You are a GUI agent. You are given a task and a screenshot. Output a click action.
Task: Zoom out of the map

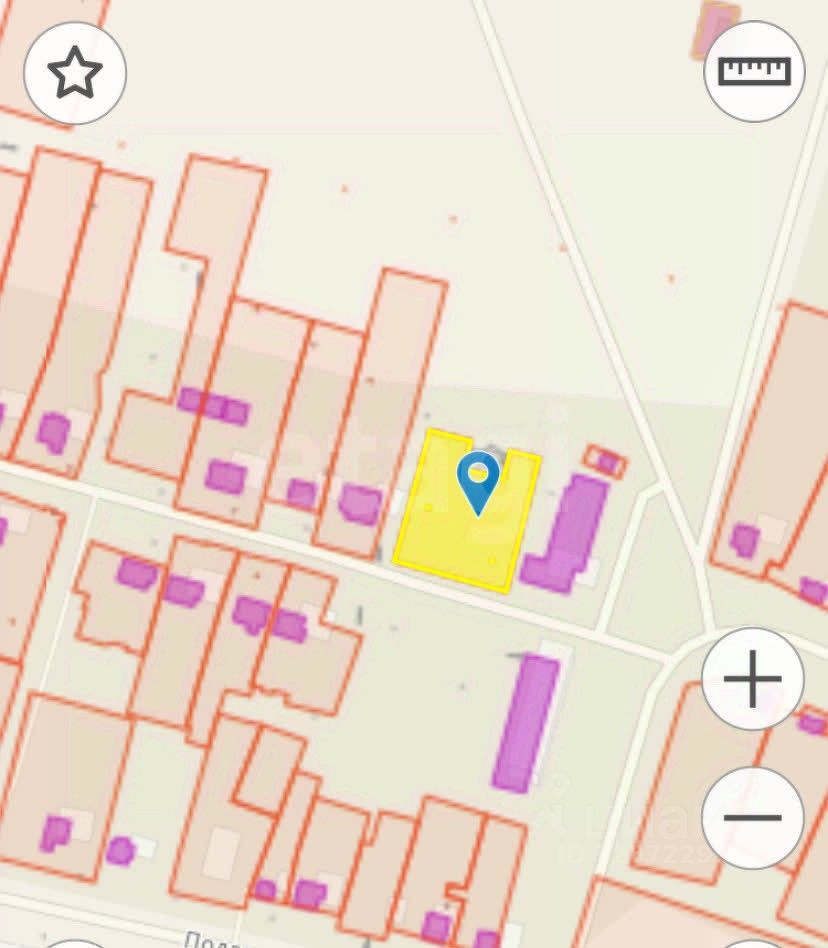tap(752, 817)
